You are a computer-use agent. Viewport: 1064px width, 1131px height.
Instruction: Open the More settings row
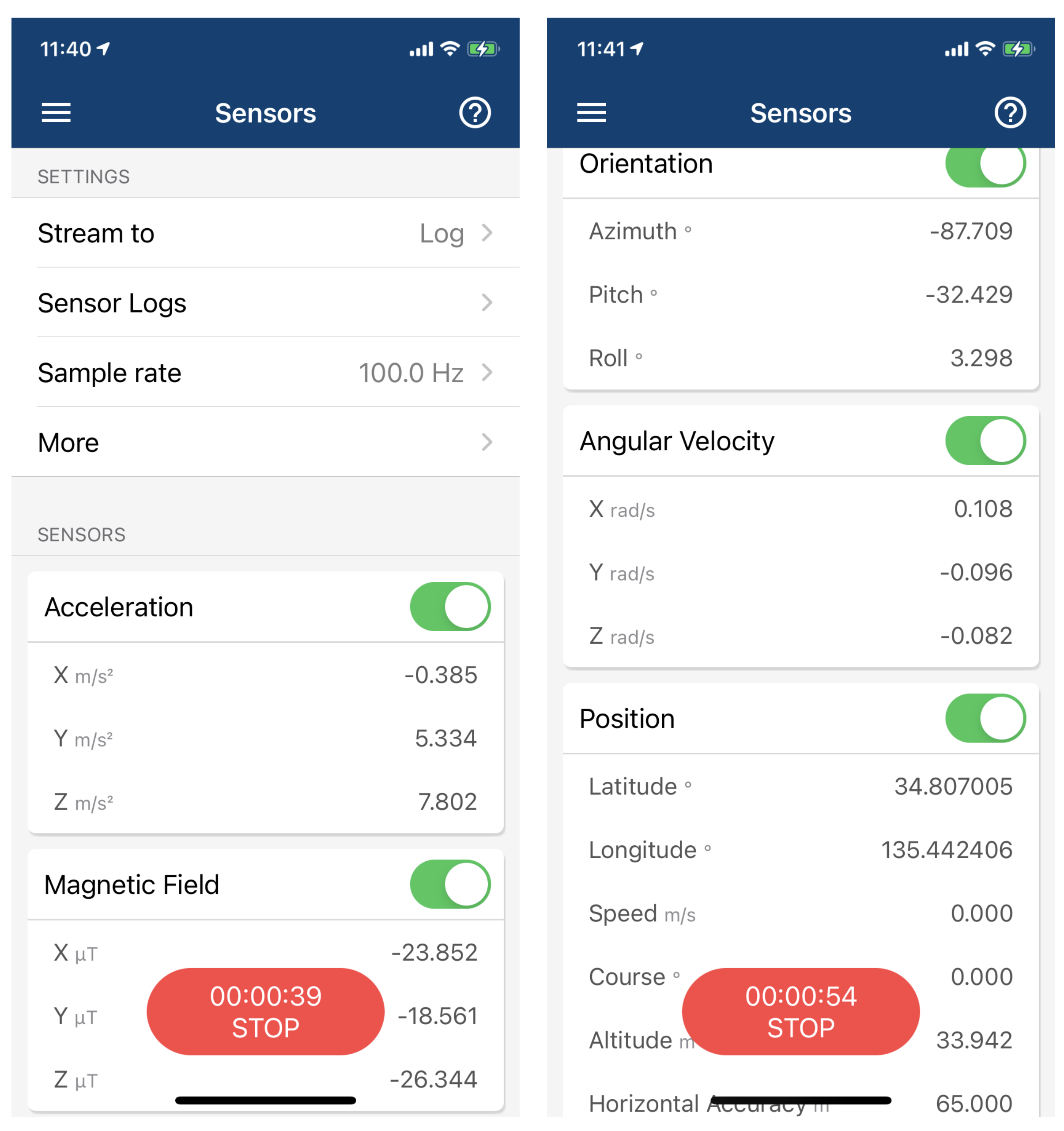click(x=265, y=443)
